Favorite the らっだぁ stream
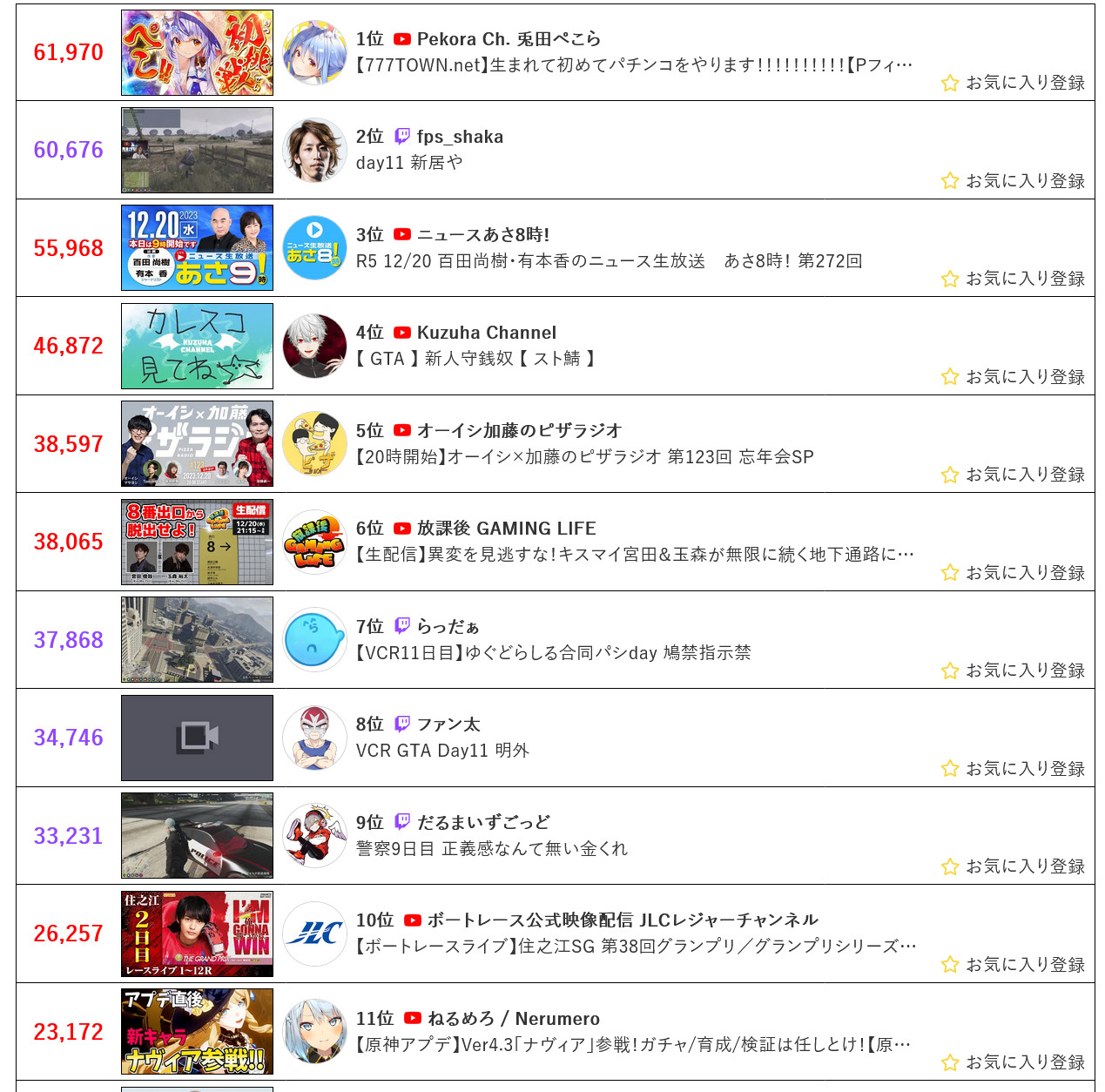Screen dimensions: 1105x1092 click(1013, 671)
